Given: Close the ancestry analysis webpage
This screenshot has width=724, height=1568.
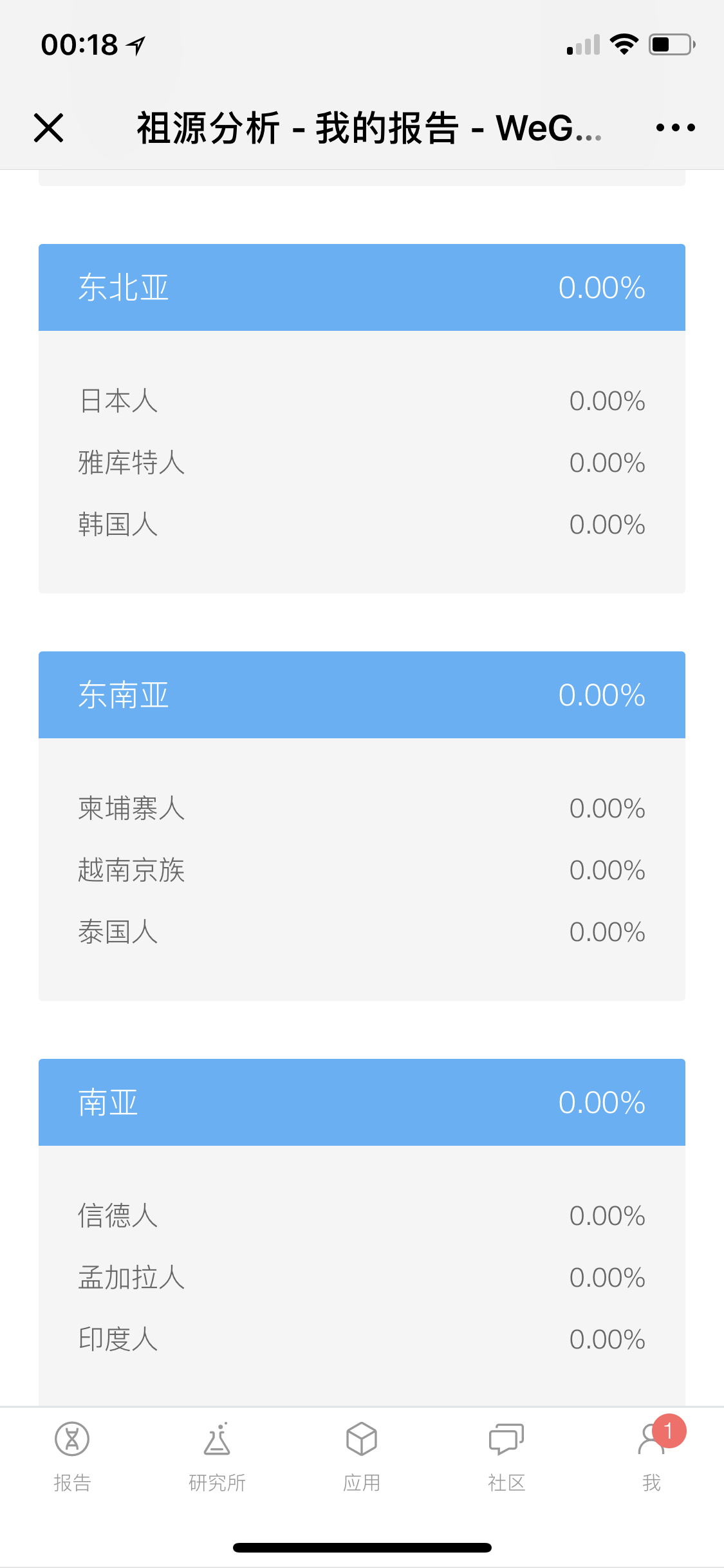Looking at the screenshot, I should pos(48,127).
